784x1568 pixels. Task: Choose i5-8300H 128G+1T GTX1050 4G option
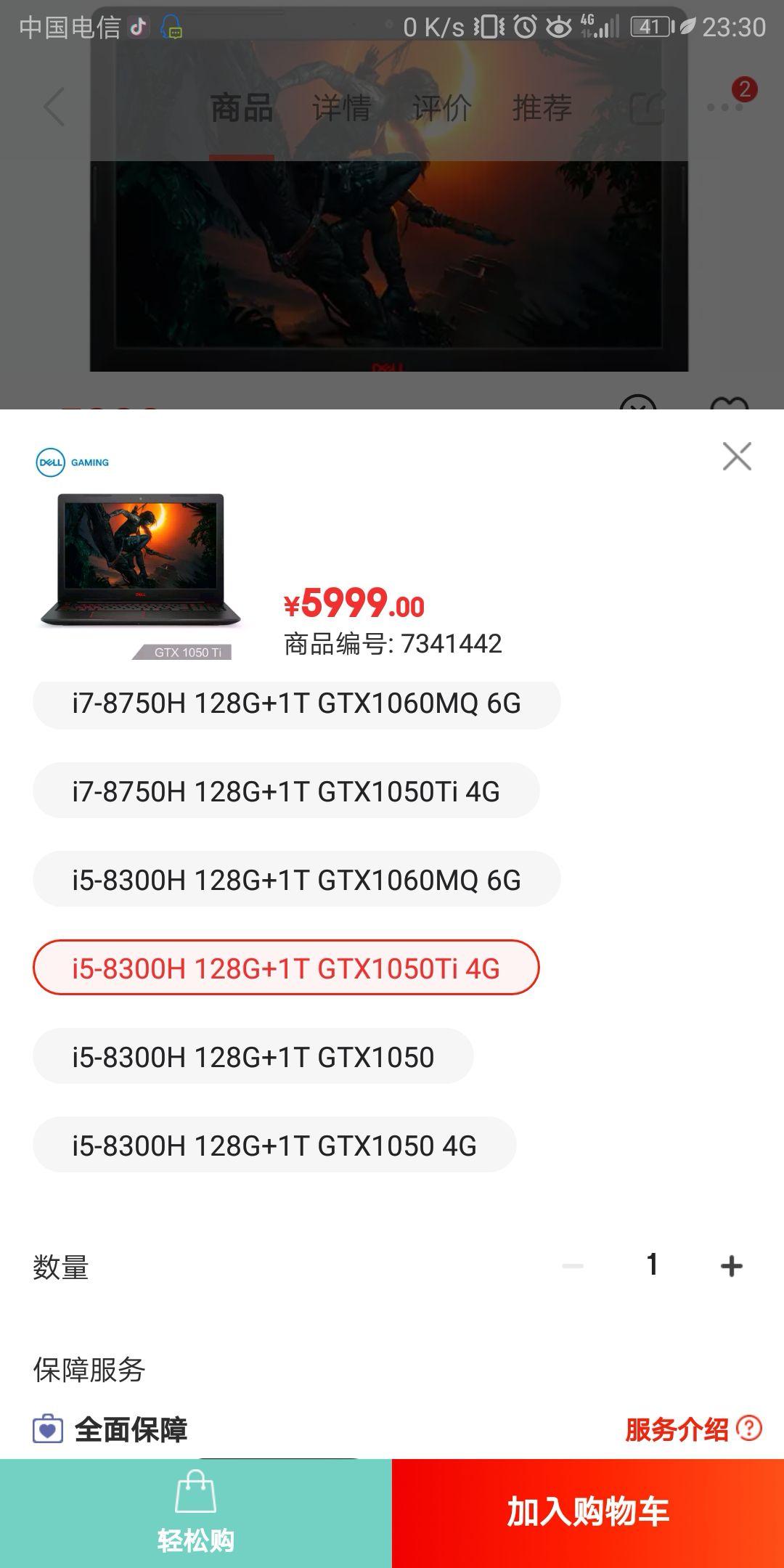pos(274,1145)
